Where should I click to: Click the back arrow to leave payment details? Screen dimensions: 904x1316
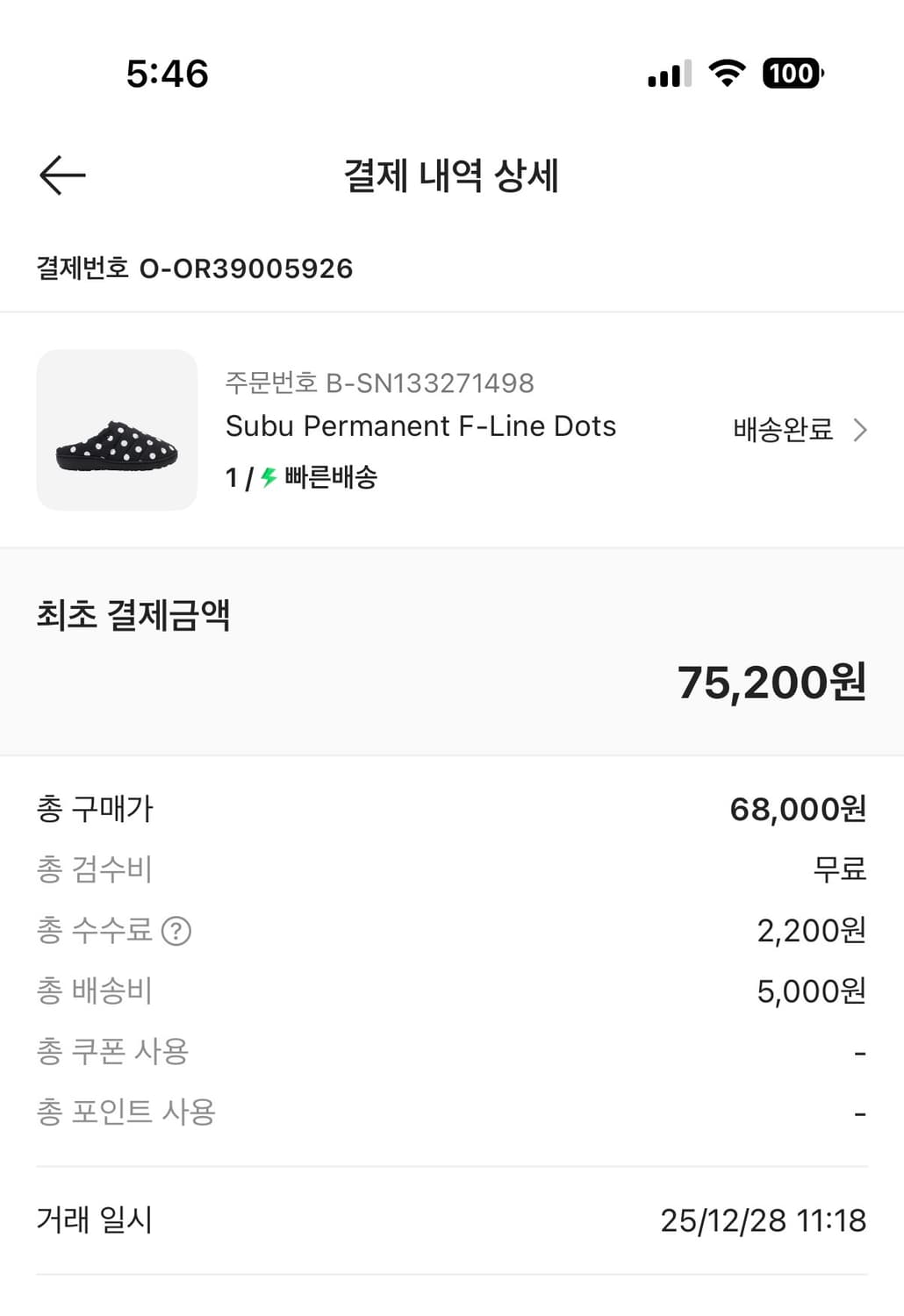61,175
